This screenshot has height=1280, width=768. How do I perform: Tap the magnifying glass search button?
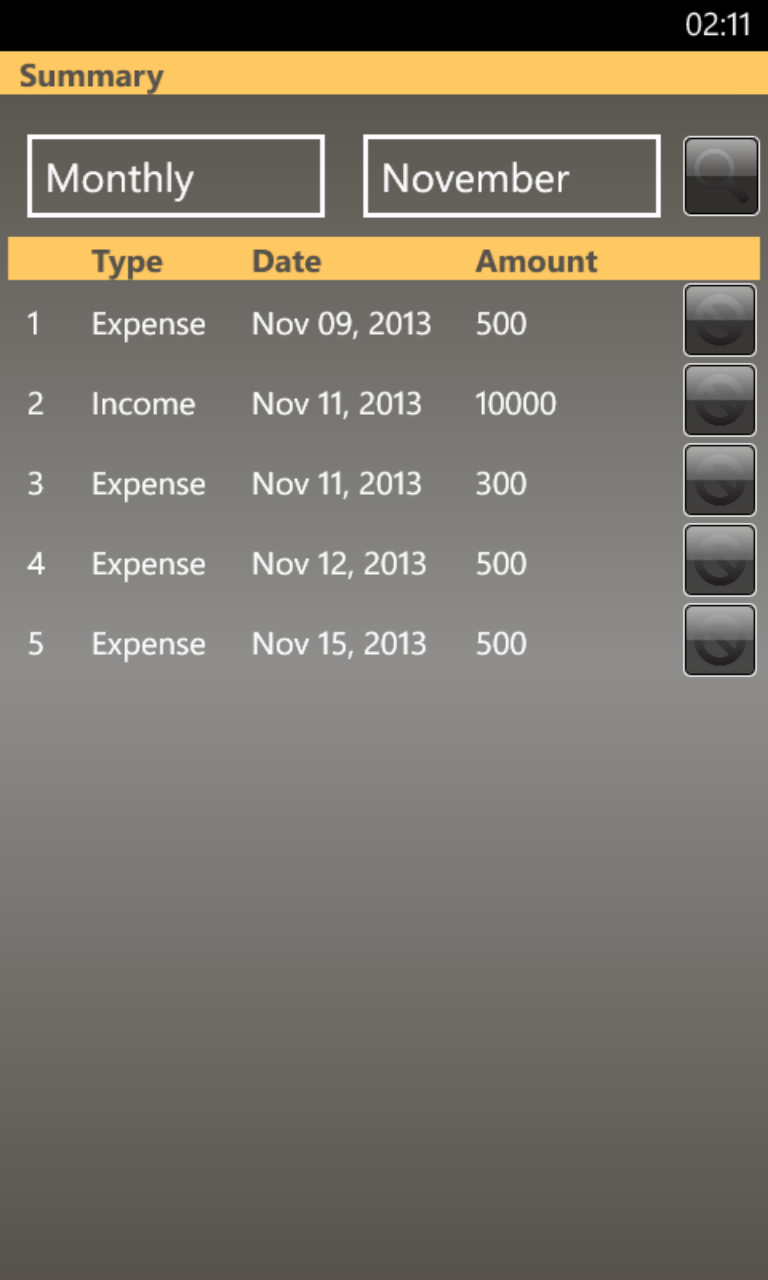click(721, 176)
